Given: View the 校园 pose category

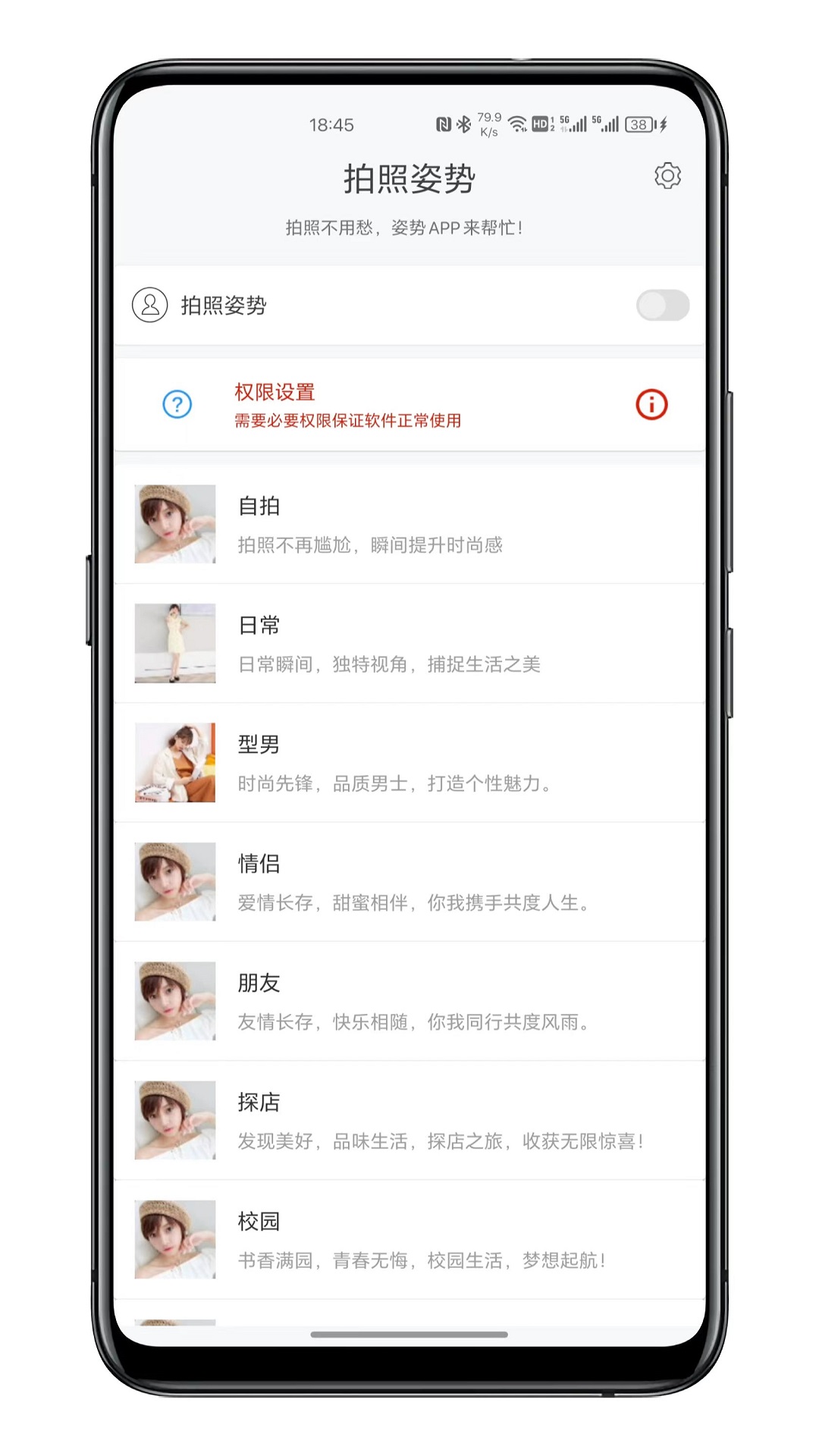Looking at the screenshot, I should 409,1239.
